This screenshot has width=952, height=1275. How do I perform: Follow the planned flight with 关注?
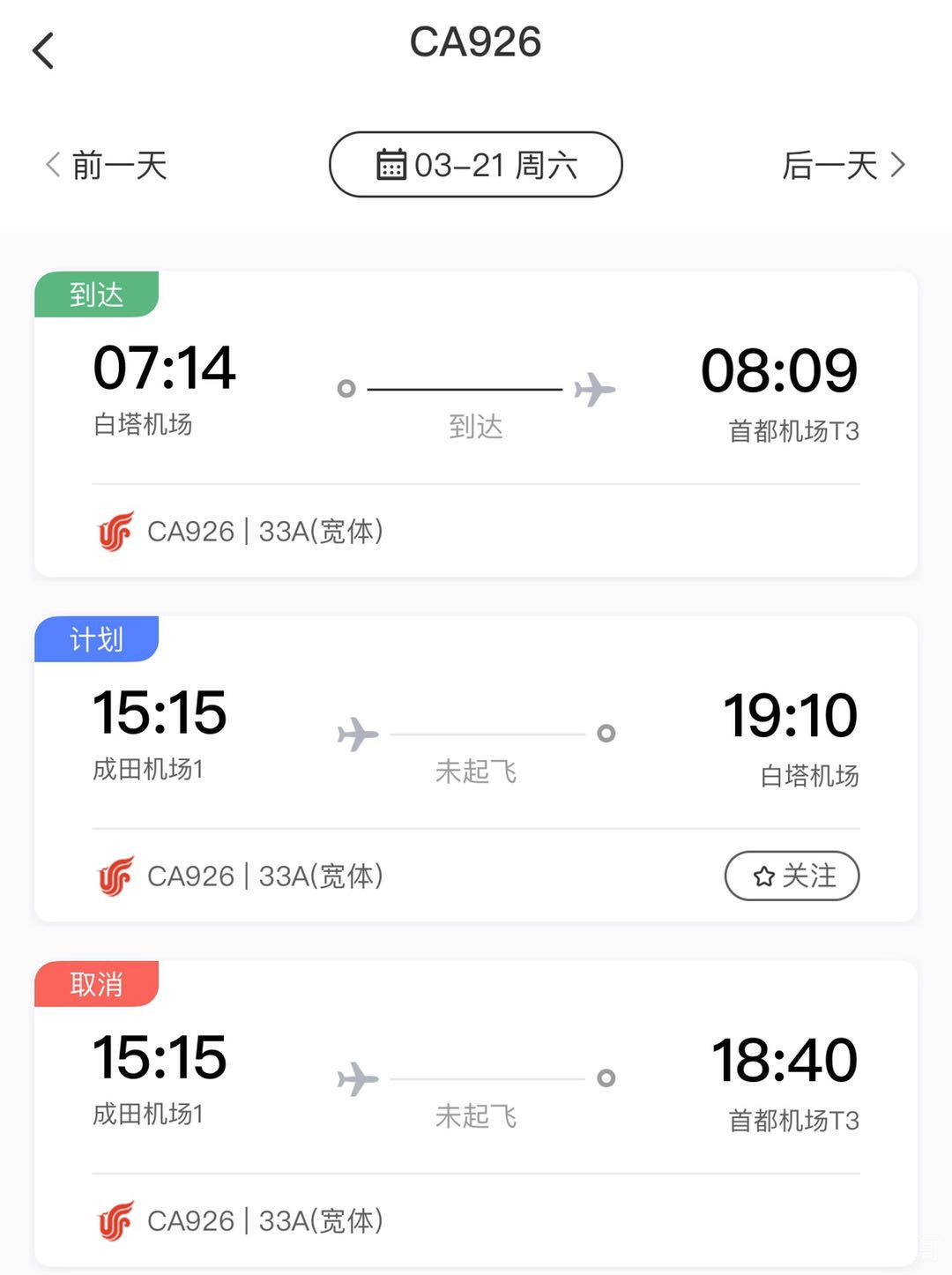(x=792, y=876)
